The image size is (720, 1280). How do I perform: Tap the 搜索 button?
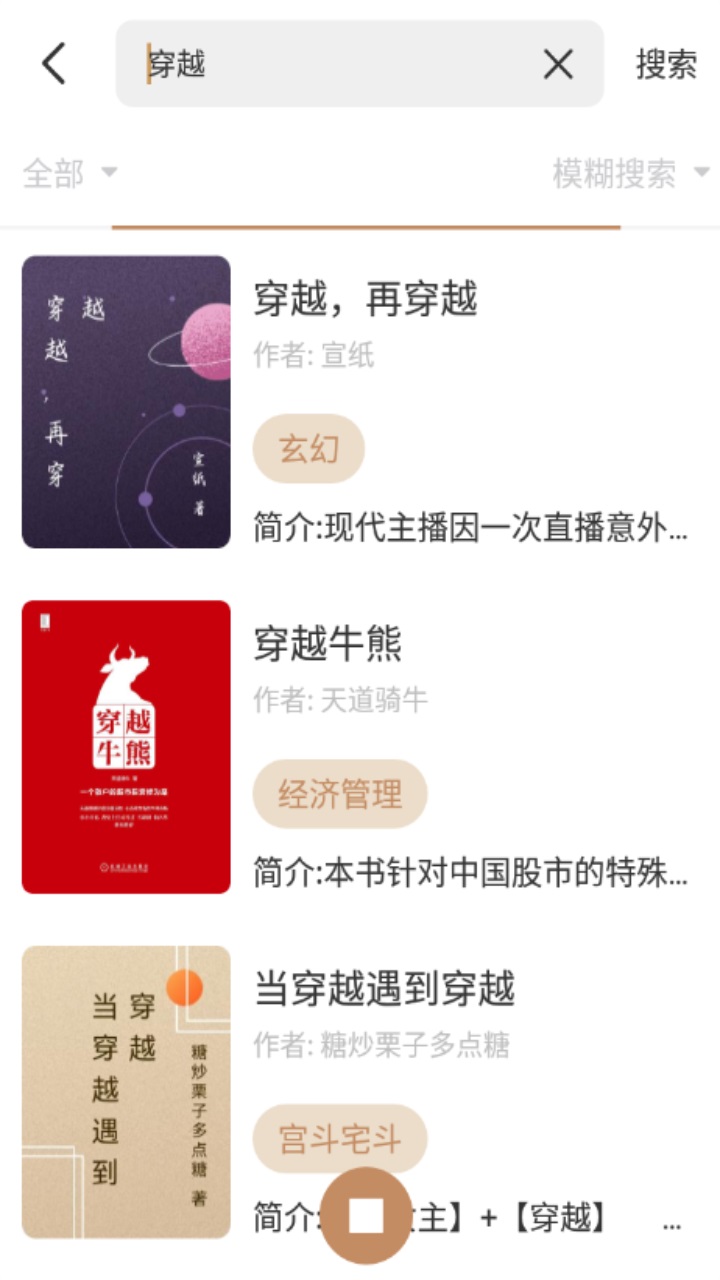pyautogui.click(x=666, y=64)
